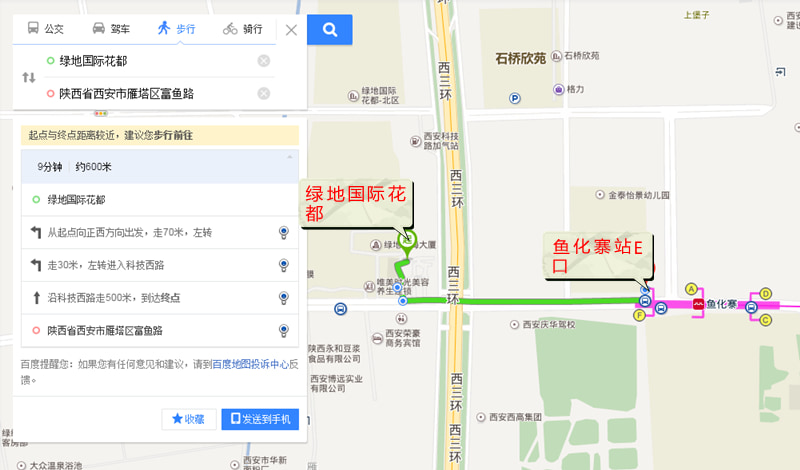
Task: Select the destination row 陕西省西安市雁塔区富鱼路
Action: pyautogui.click(x=120, y=330)
